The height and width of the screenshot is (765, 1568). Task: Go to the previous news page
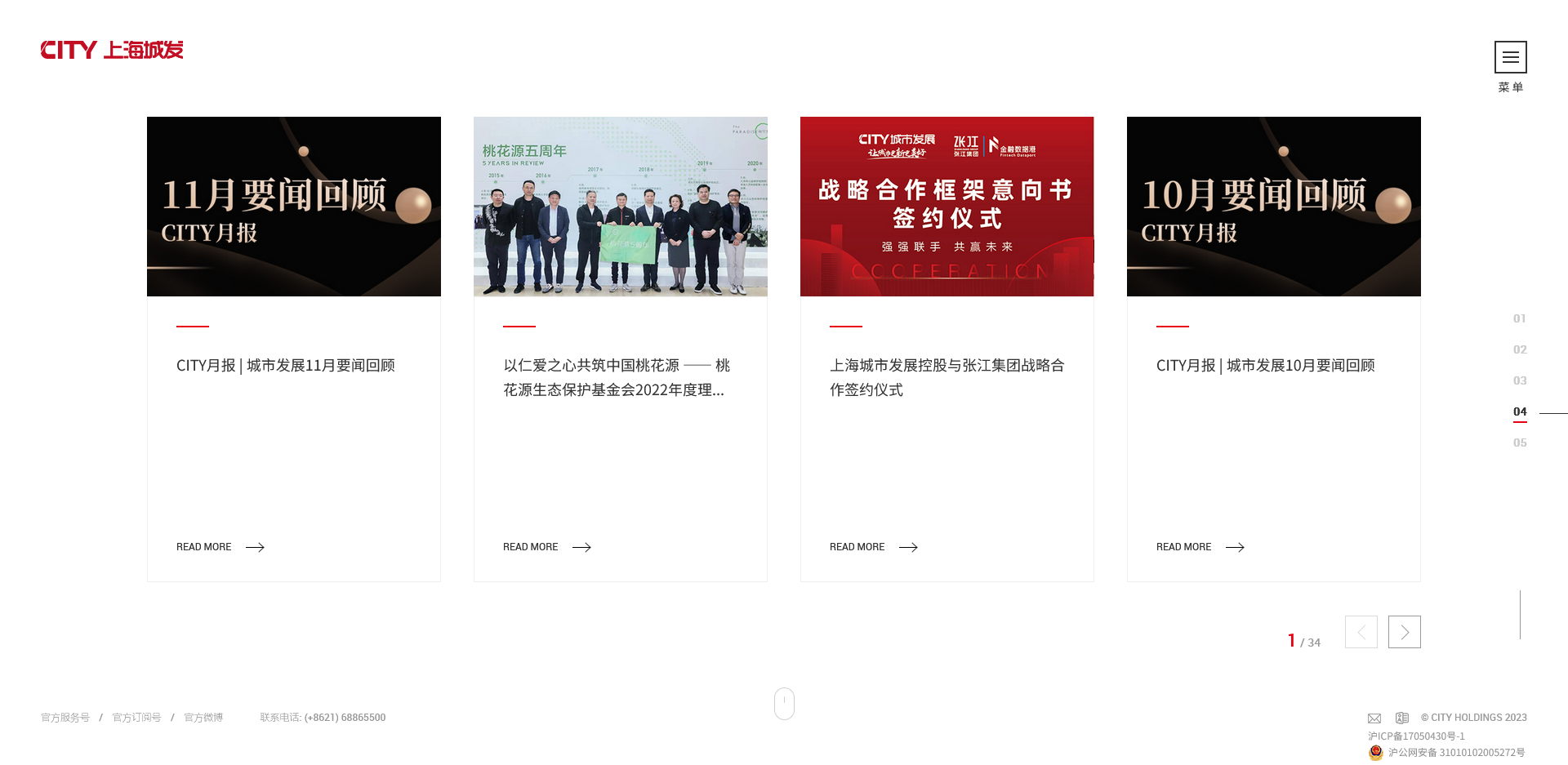(x=1361, y=632)
